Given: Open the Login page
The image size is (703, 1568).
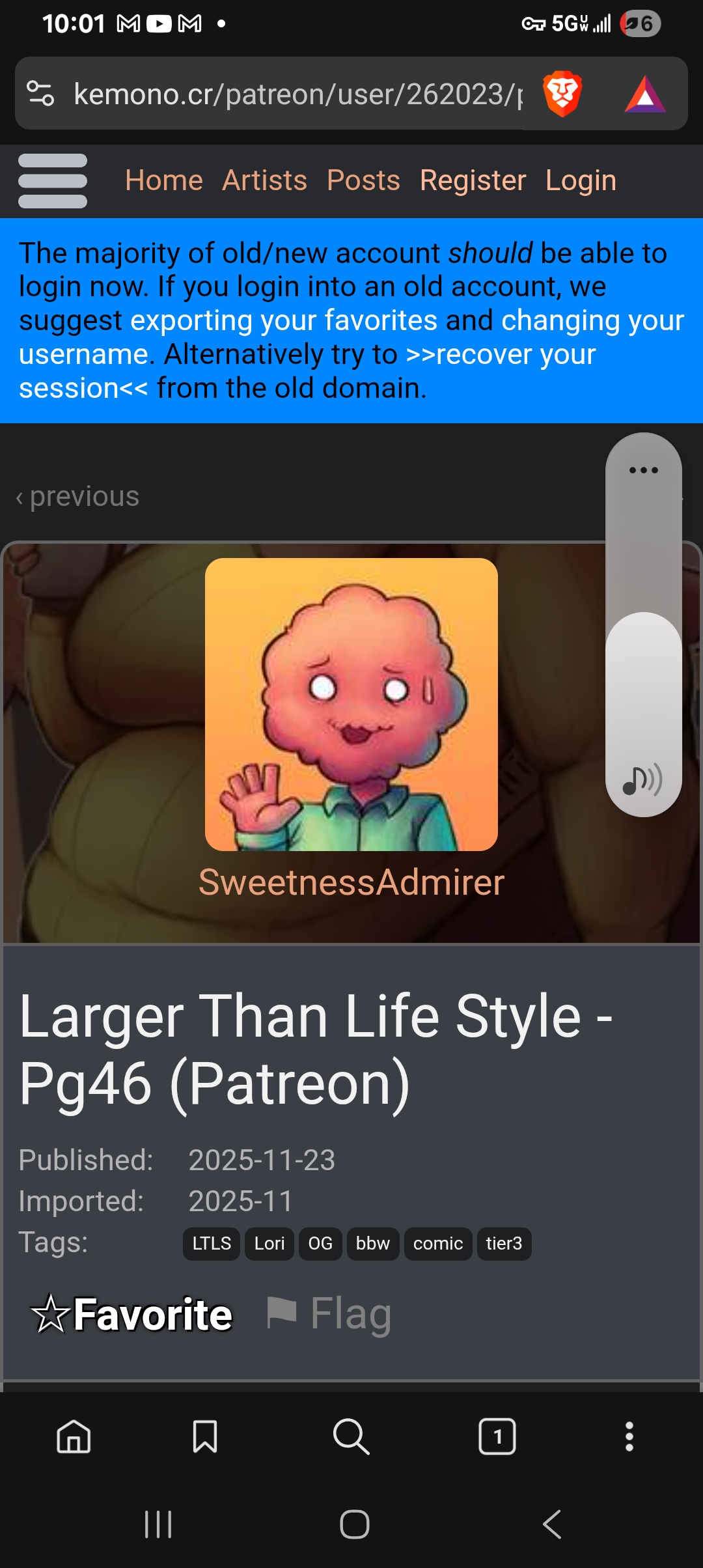Looking at the screenshot, I should pos(581,180).
